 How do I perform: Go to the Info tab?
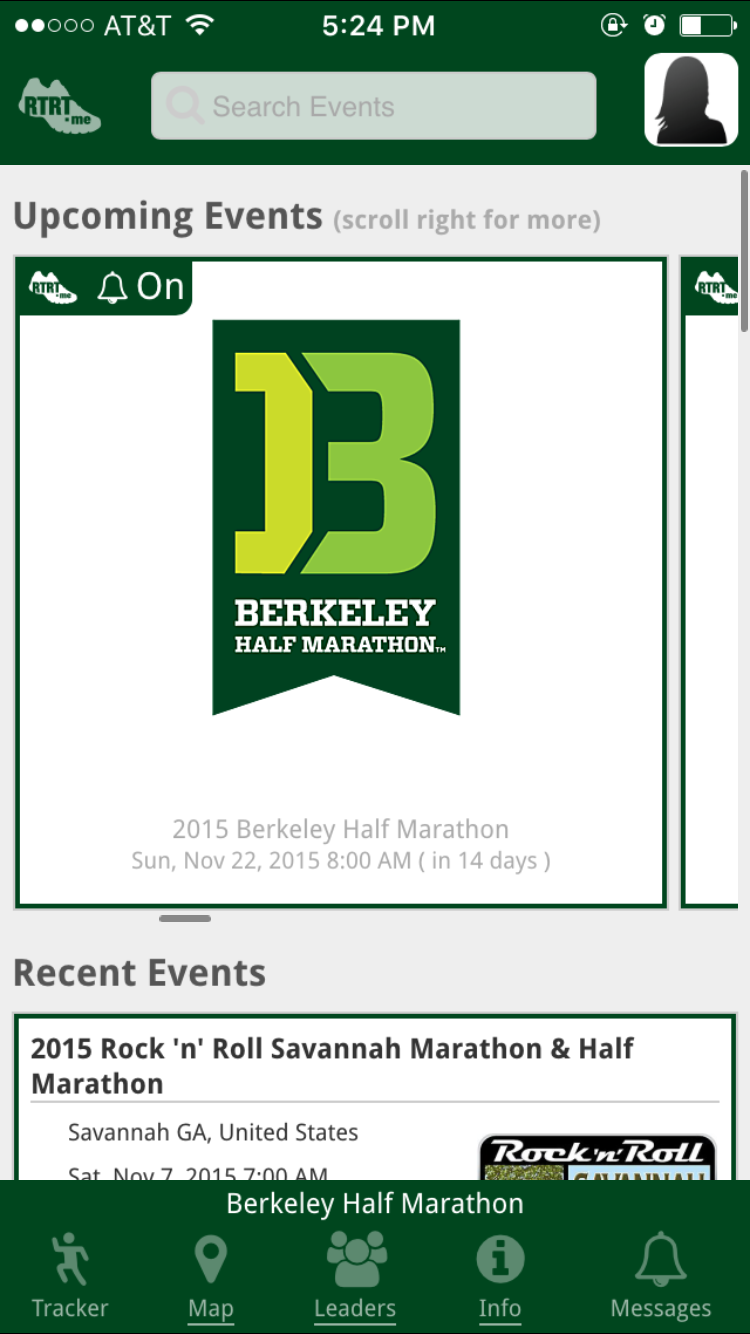point(499,1275)
